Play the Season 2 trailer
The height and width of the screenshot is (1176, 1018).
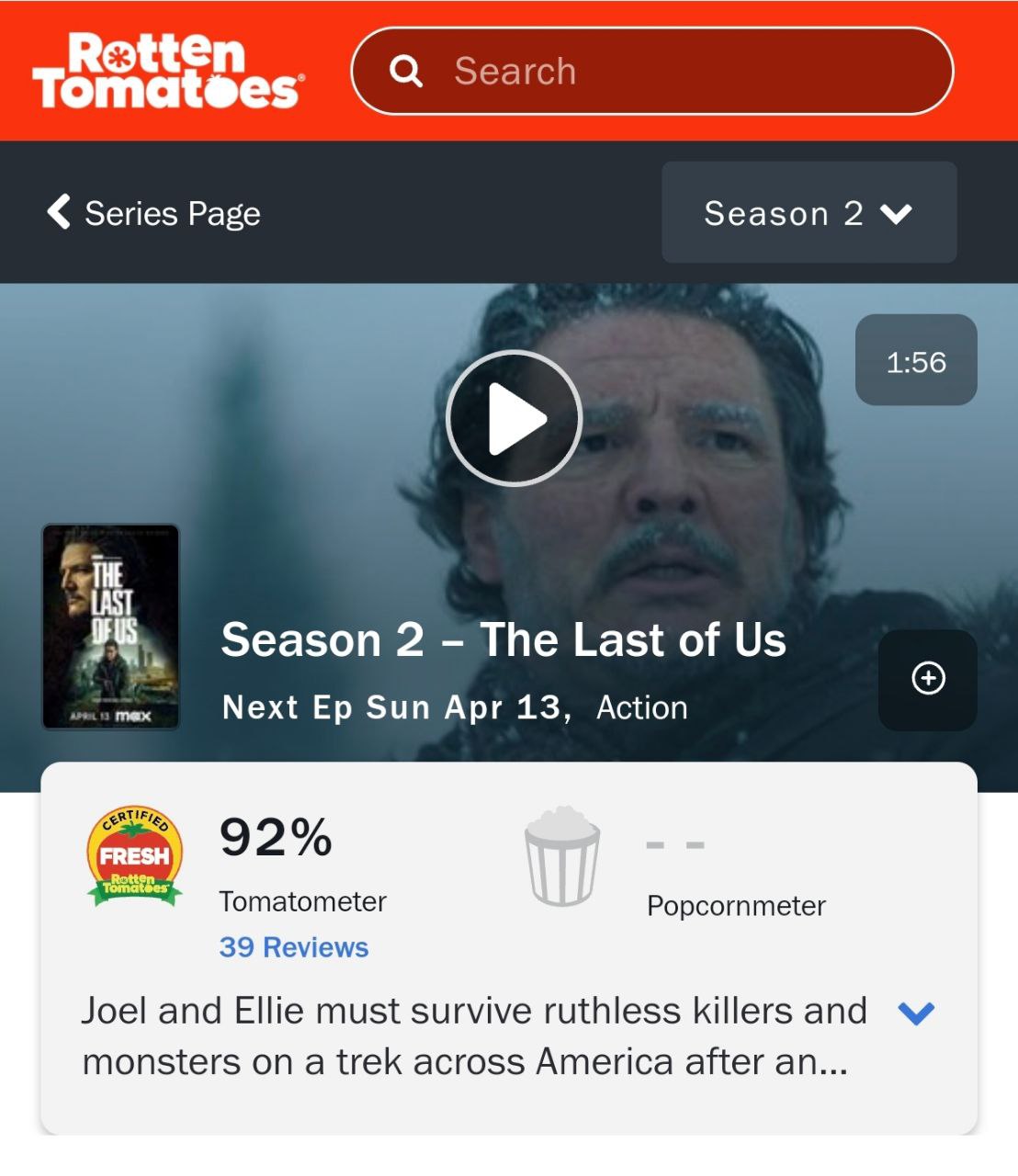point(514,419)
